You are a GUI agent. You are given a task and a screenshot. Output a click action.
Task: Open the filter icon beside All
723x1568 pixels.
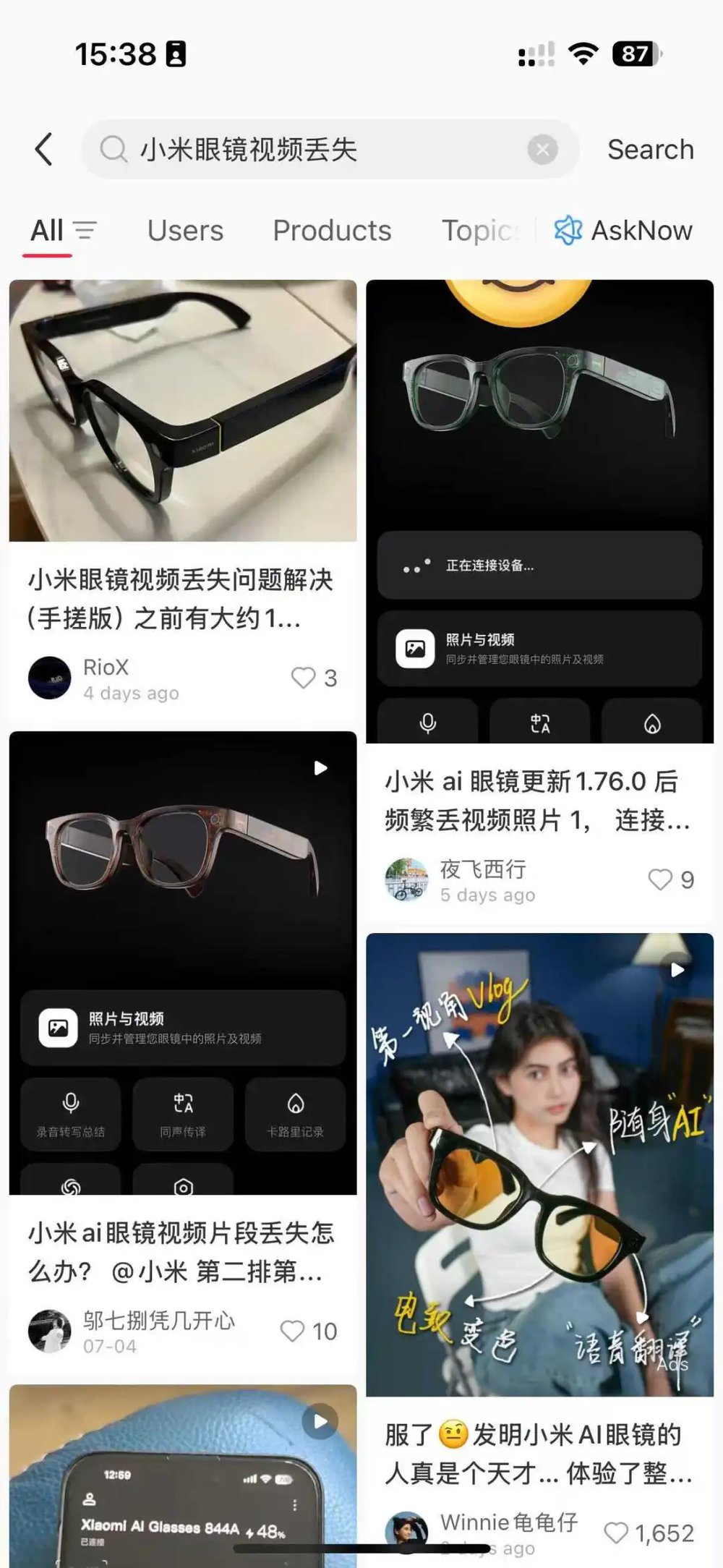click(85, 231)
